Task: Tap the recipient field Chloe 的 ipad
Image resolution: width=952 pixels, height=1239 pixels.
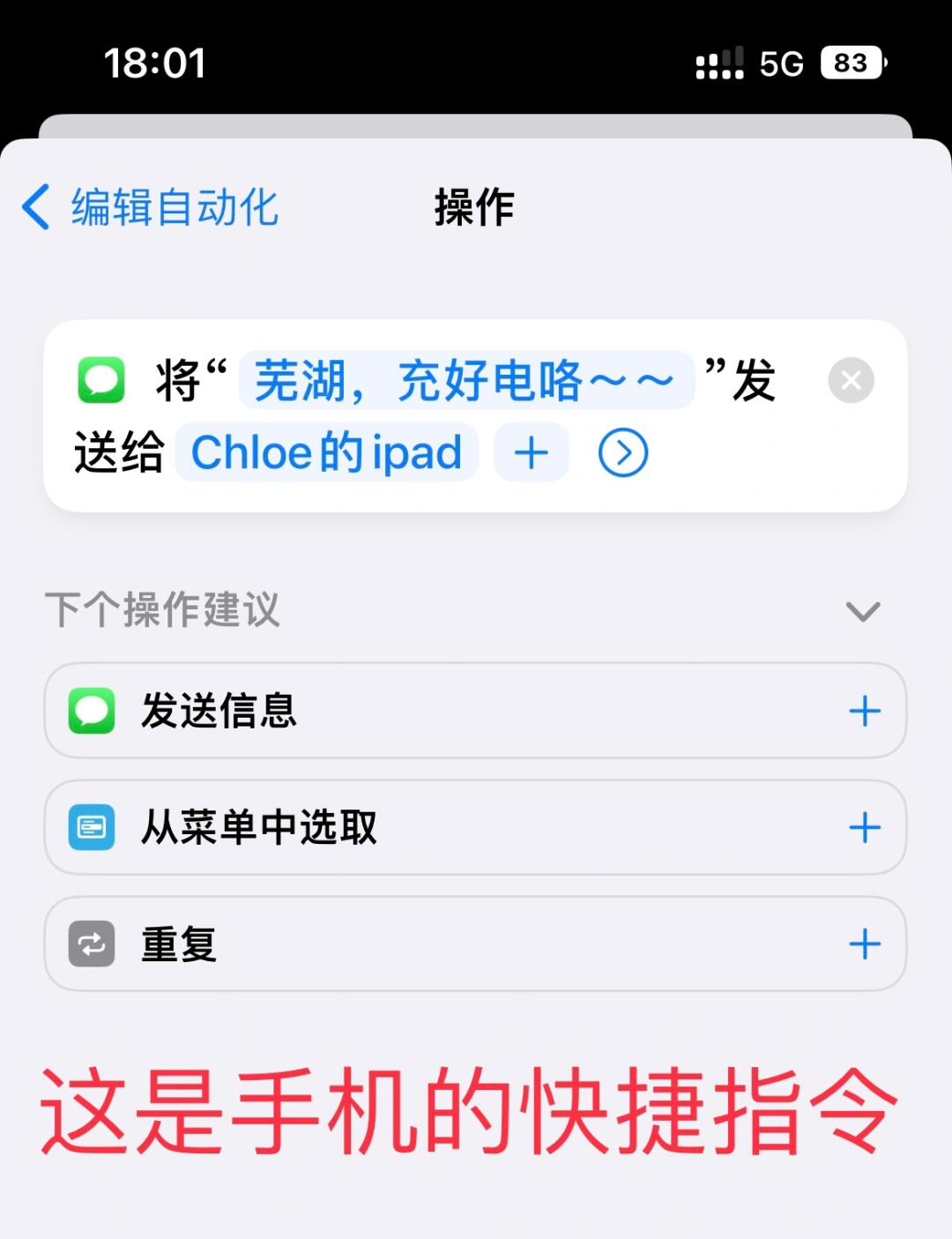Action: [x=327, y=452]
